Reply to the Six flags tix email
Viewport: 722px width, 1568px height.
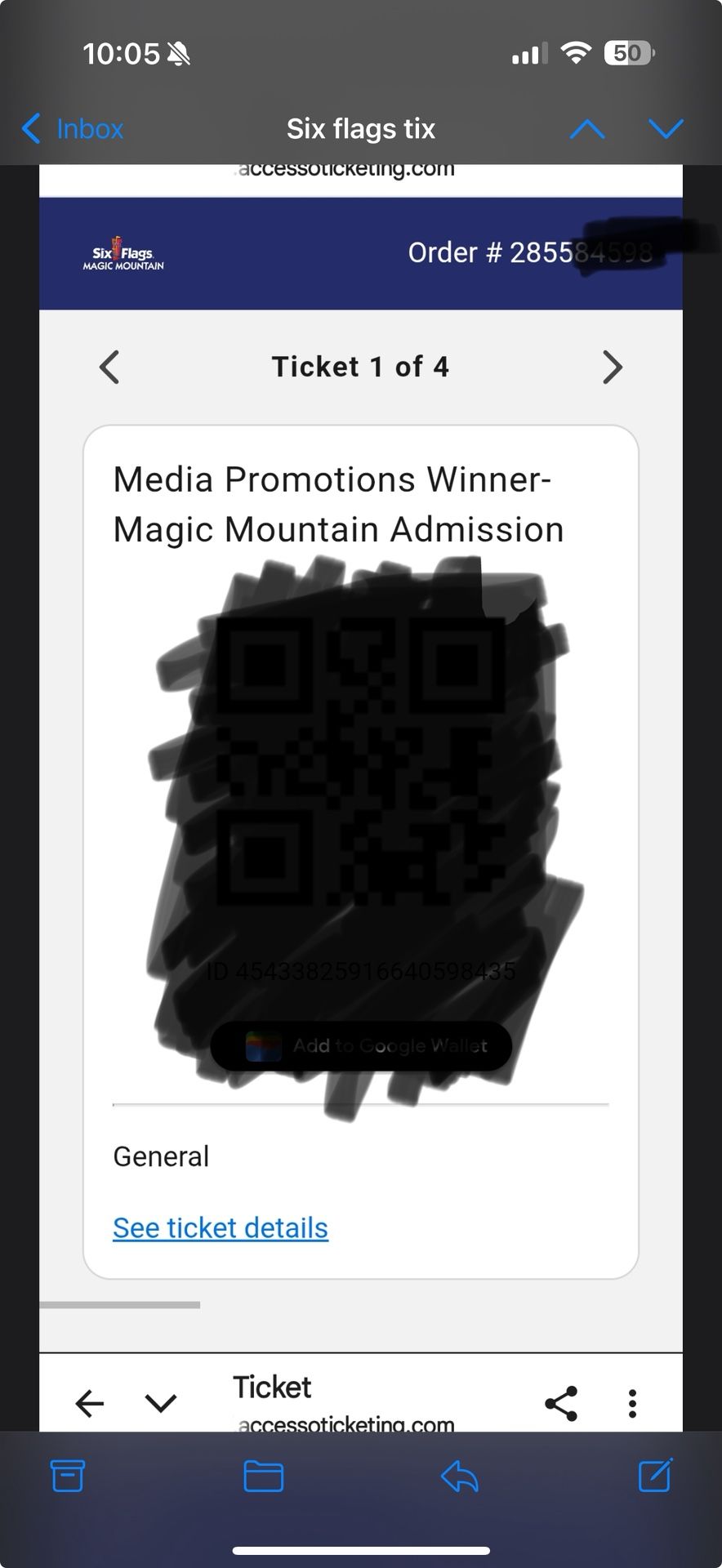pyautogui.click(x=460, y=1476)
